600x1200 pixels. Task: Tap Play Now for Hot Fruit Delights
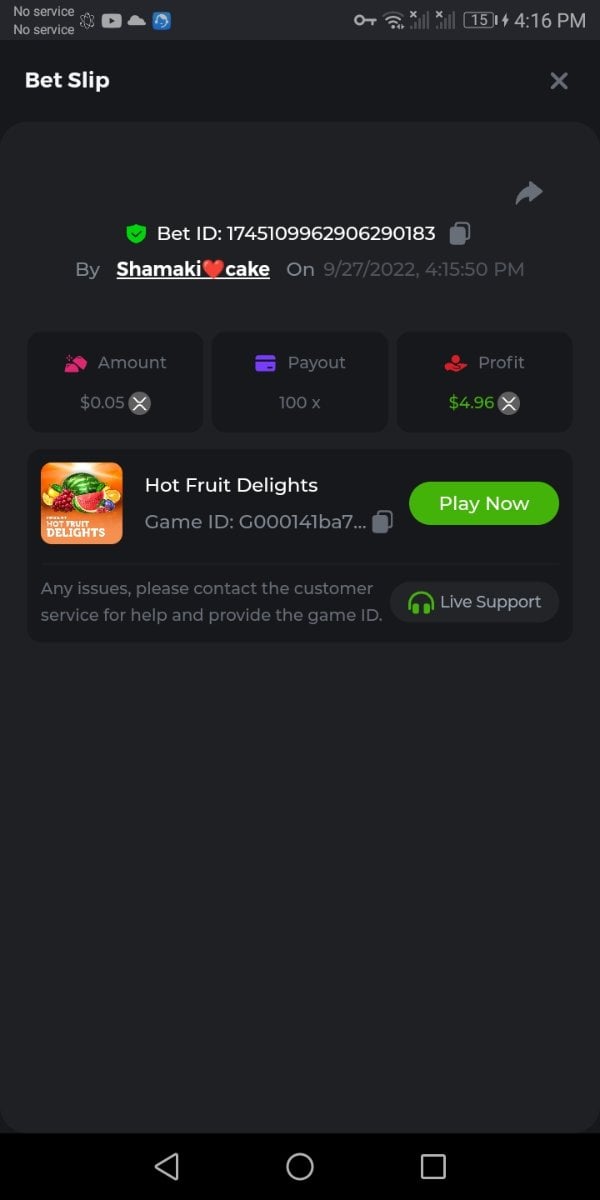click(x=484, y=503)
